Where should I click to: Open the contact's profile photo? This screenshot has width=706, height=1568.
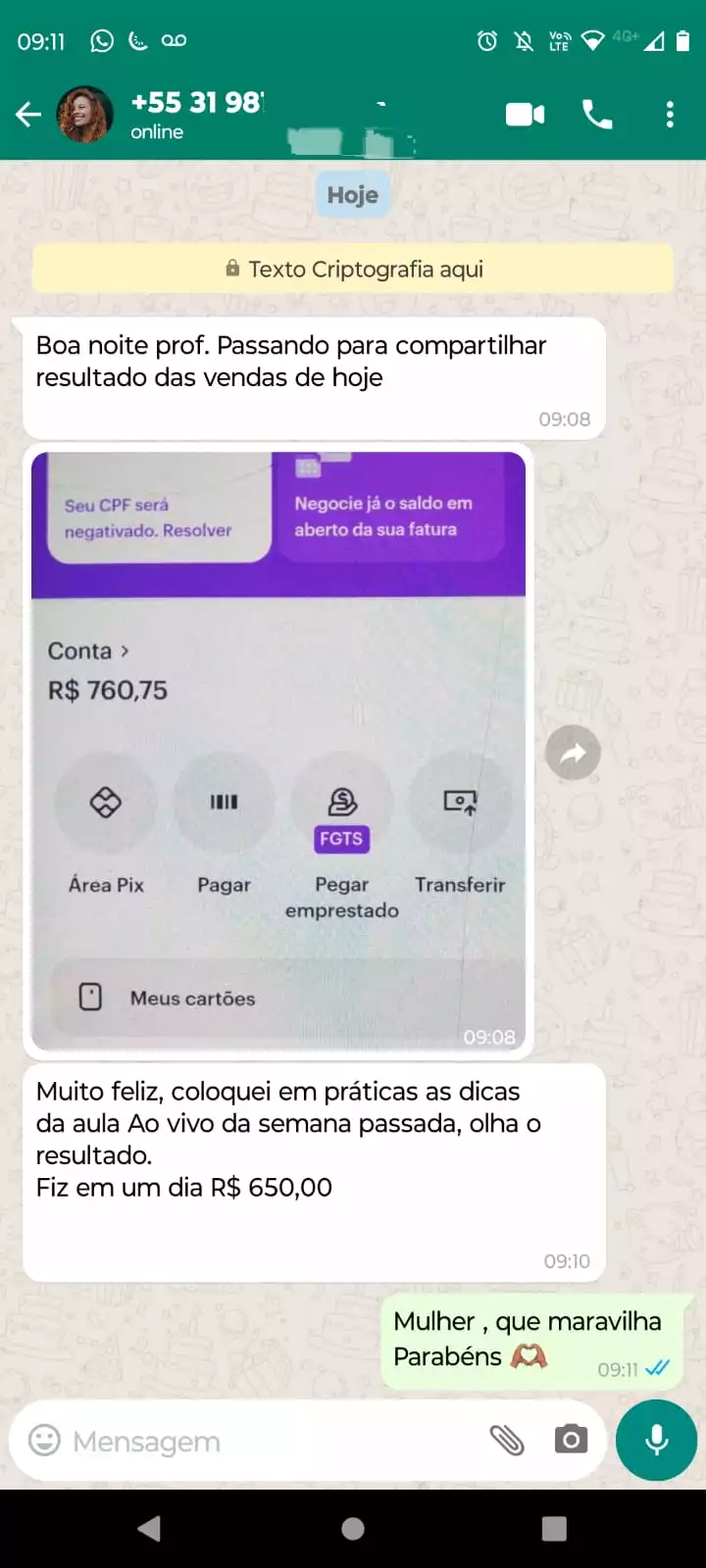[85, 115]
